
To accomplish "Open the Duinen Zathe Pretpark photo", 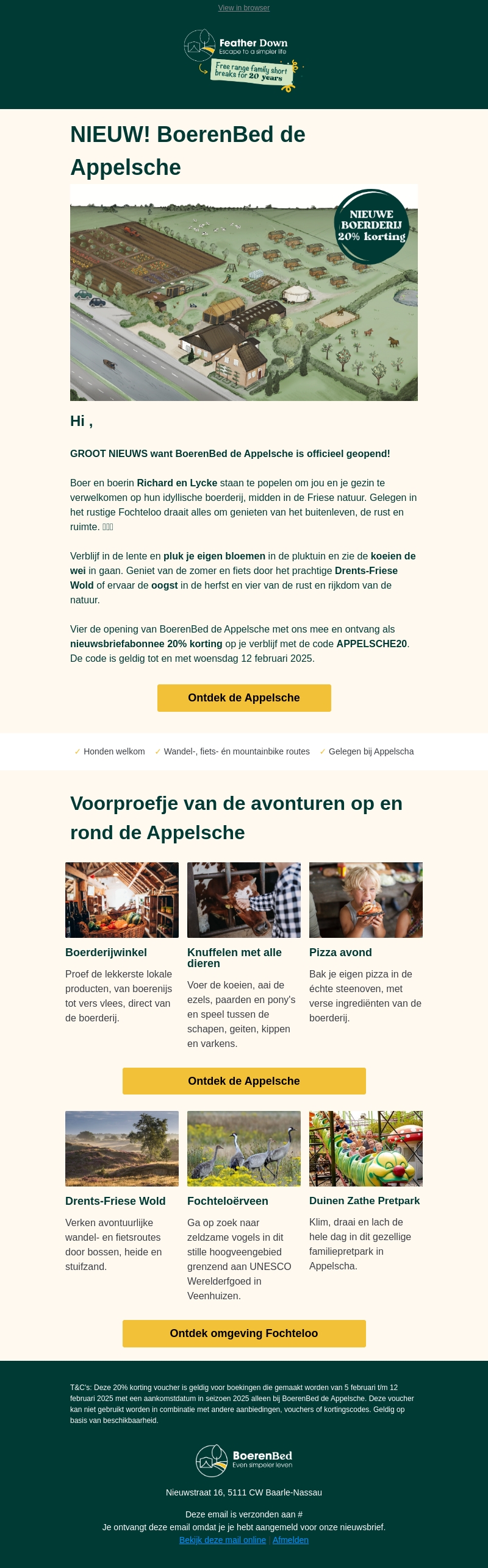I will click(x=366, y=1149).
